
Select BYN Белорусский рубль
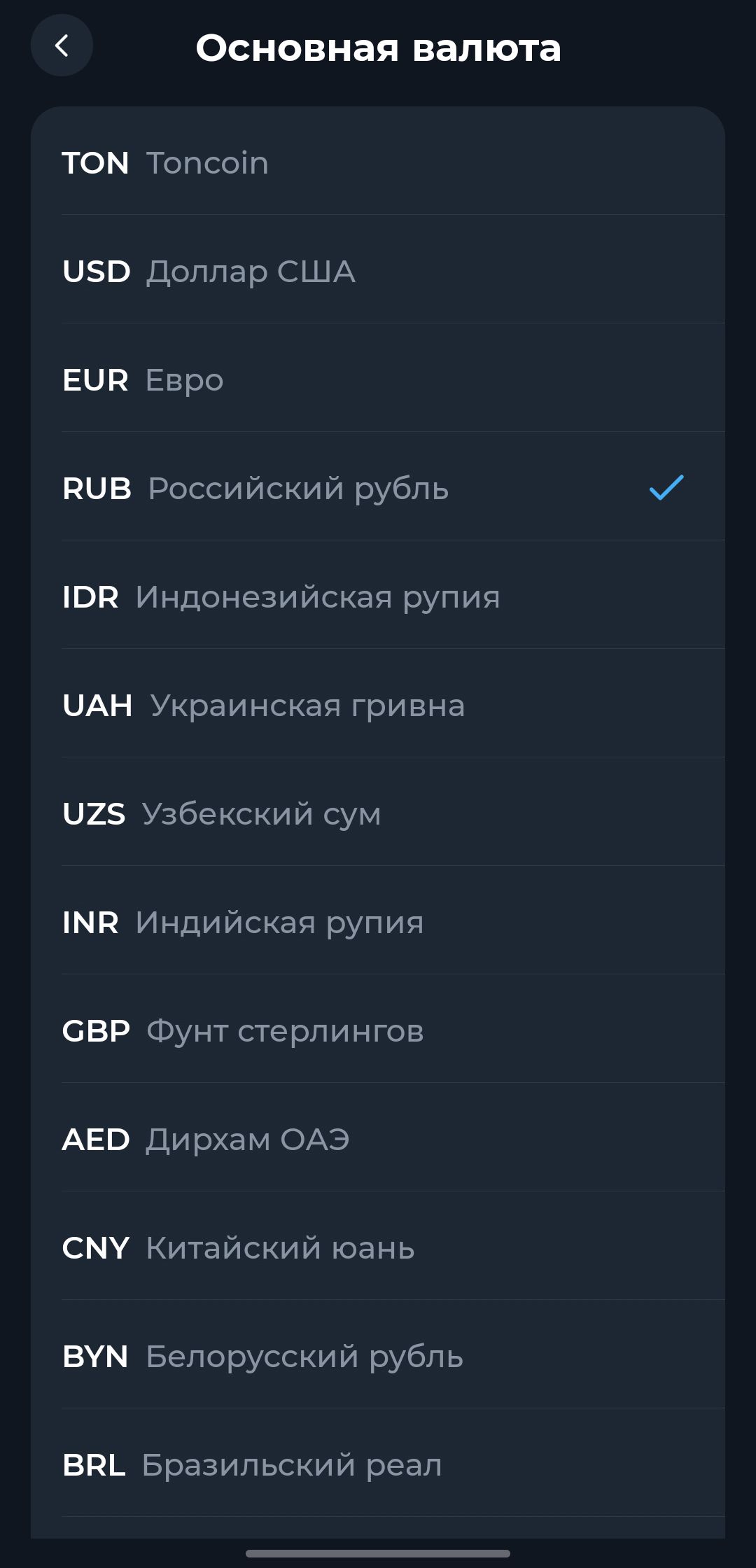pos(378,1357)
